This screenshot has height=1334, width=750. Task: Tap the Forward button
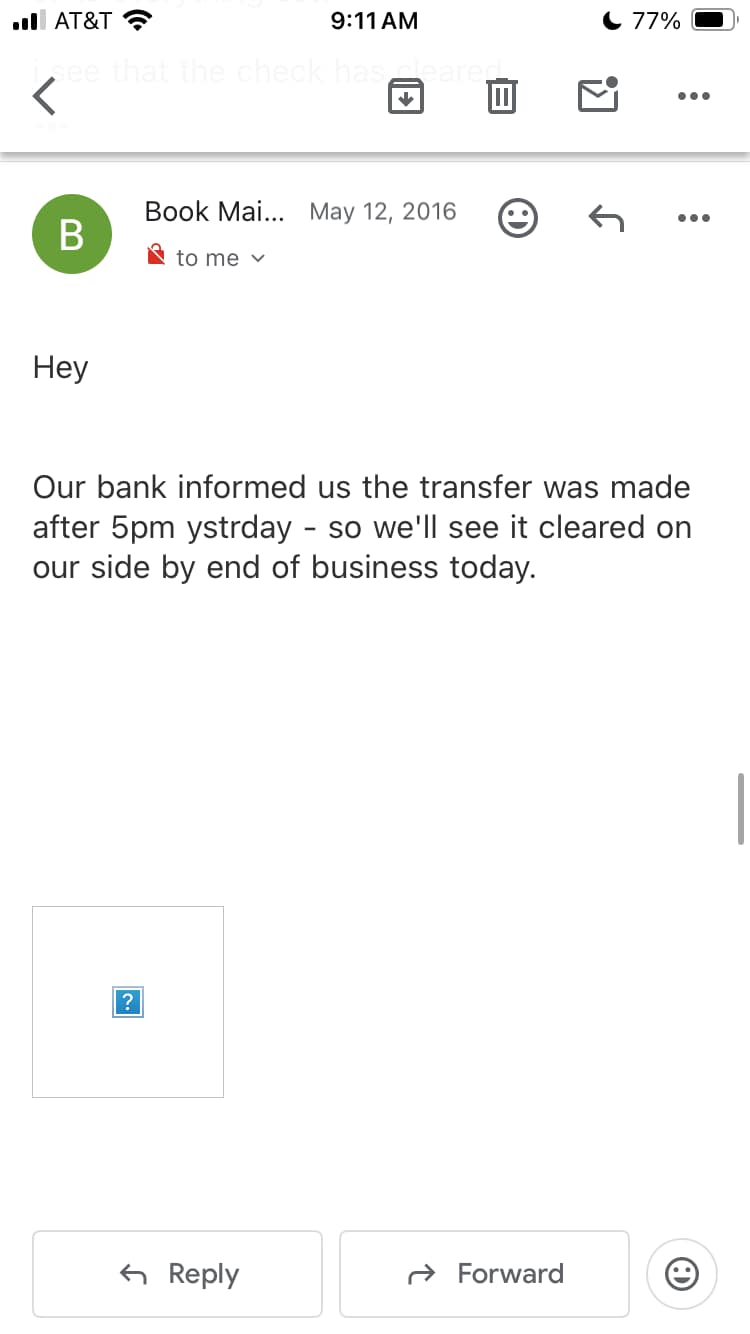point(485,1273)
